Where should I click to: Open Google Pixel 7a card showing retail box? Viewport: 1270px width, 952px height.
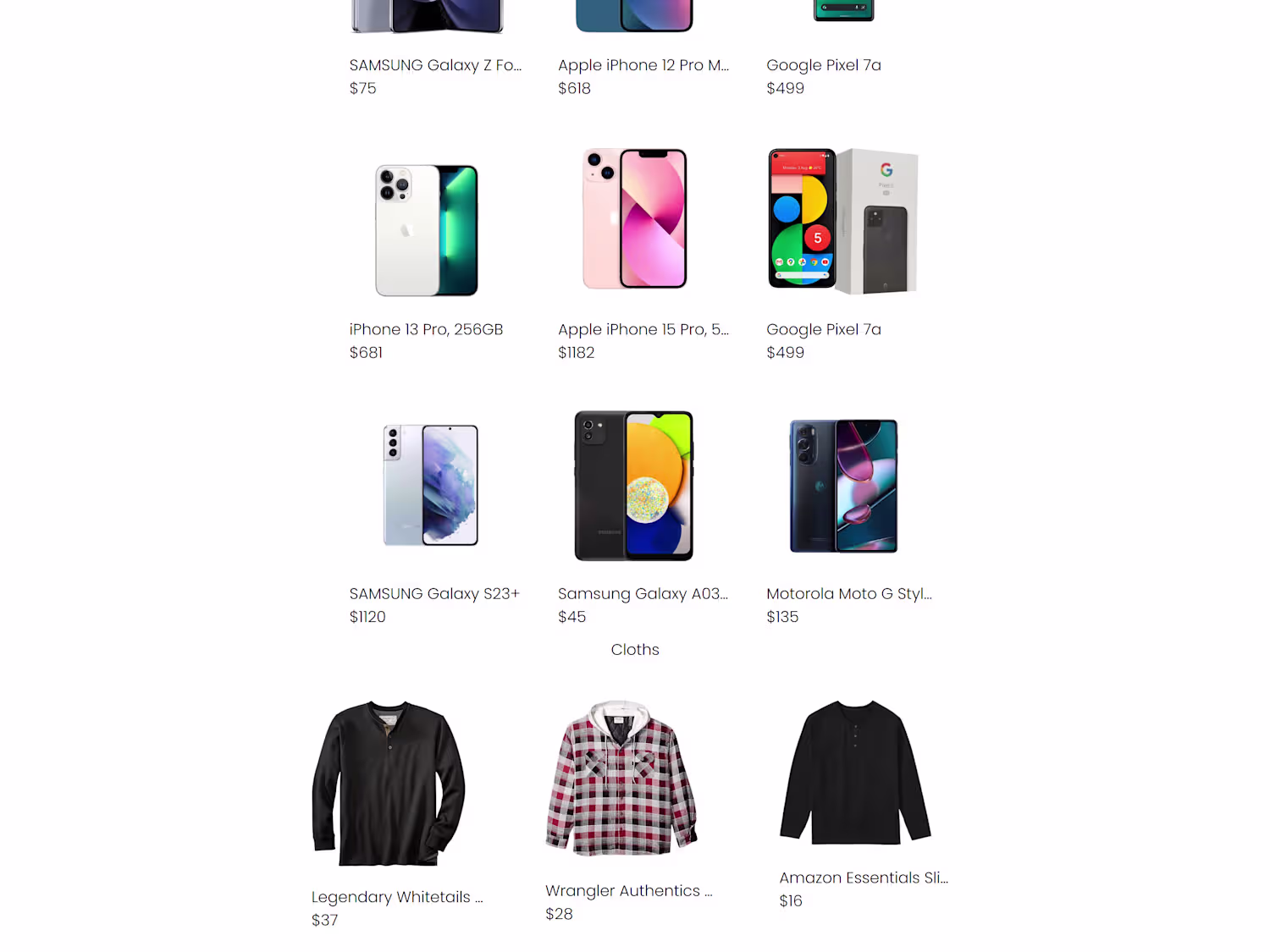point(843,222)
